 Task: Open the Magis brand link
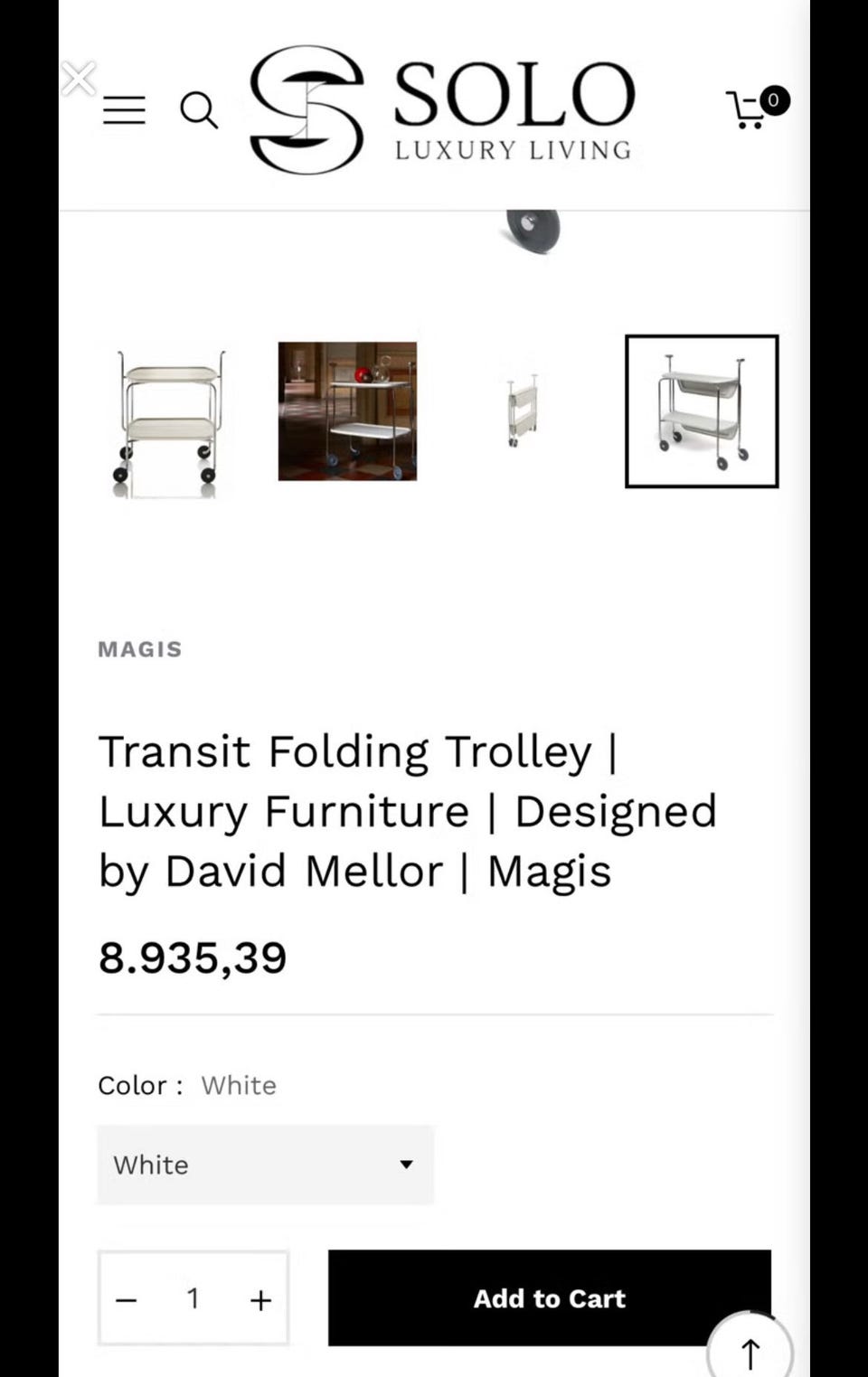pyautogui.click(x=140, y=649)
